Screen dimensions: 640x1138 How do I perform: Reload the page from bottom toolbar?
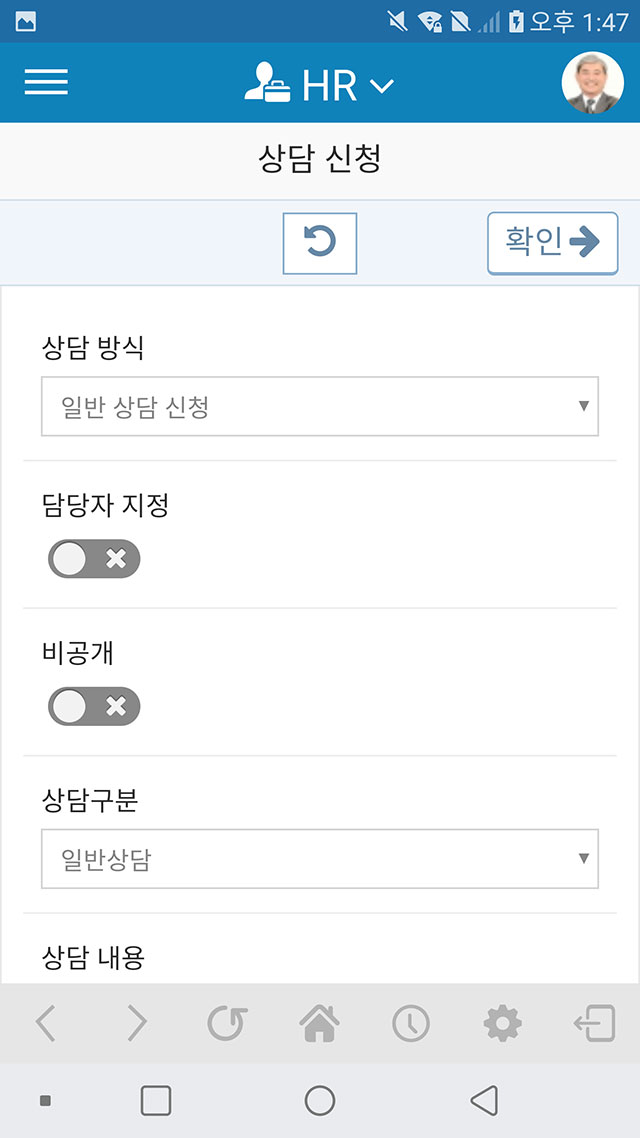(x=227, y=1023)
